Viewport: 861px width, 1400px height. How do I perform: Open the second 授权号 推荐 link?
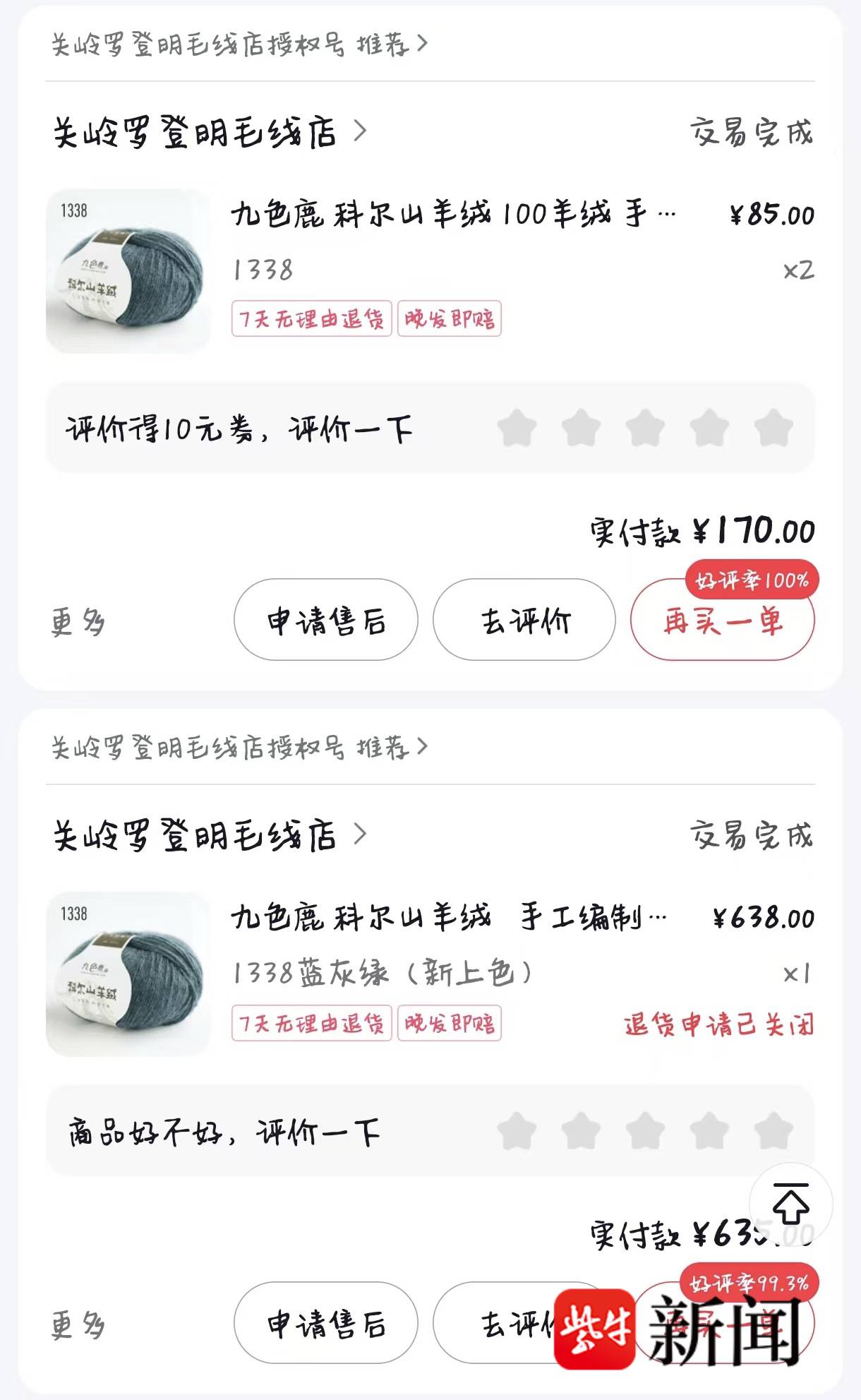[x=239, y=748]
